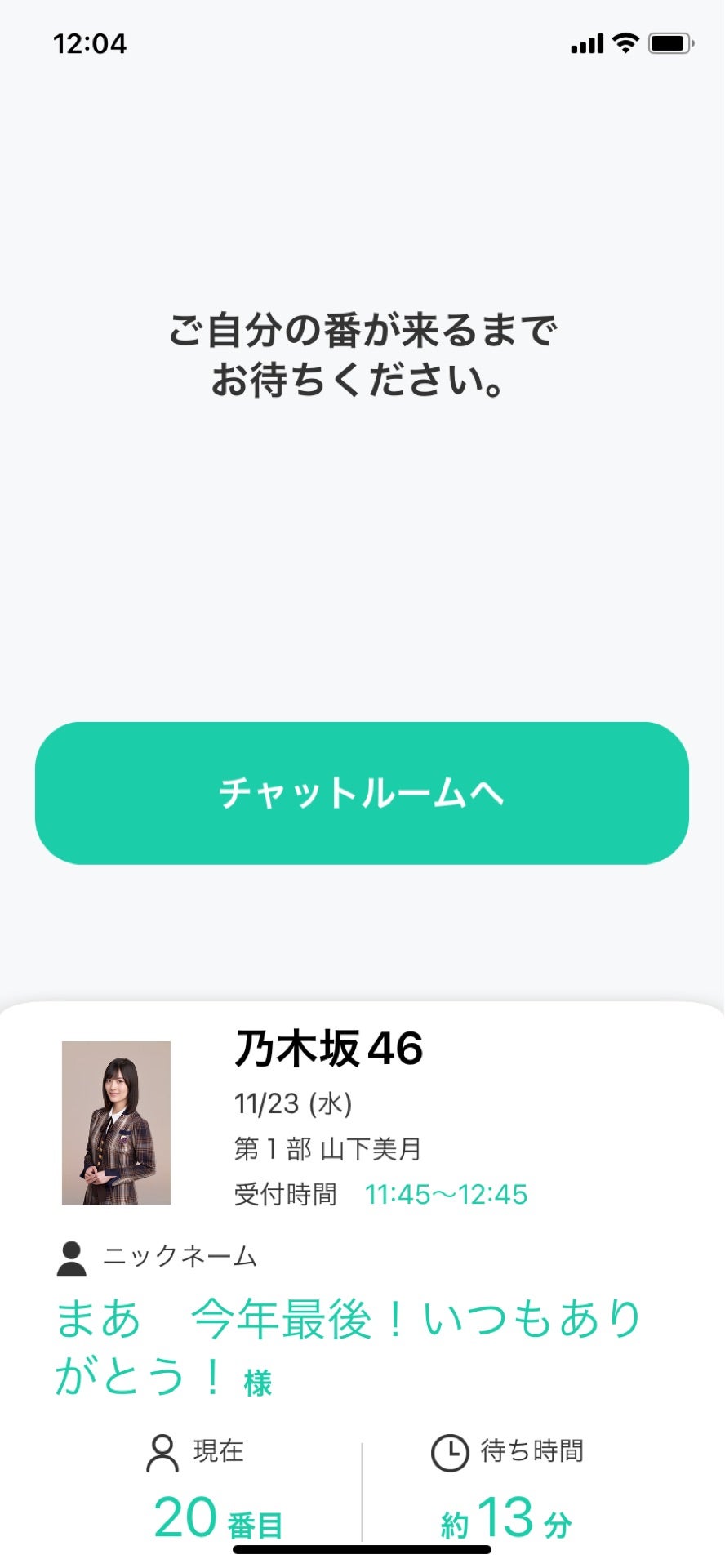
Task: Click the cellular signal bars icon
Action: [585, 45]
